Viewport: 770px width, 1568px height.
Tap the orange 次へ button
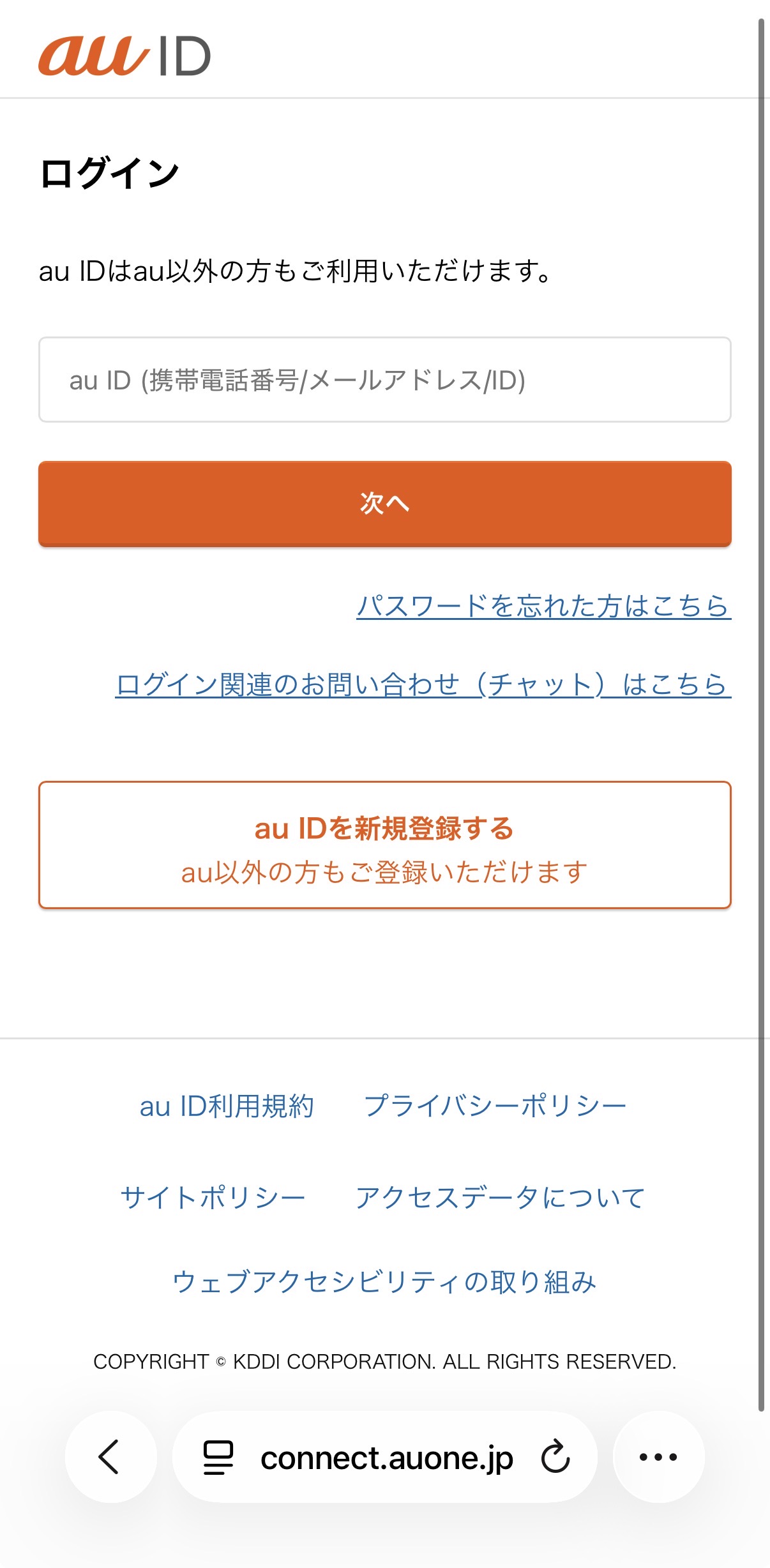[x=384, y=503]
